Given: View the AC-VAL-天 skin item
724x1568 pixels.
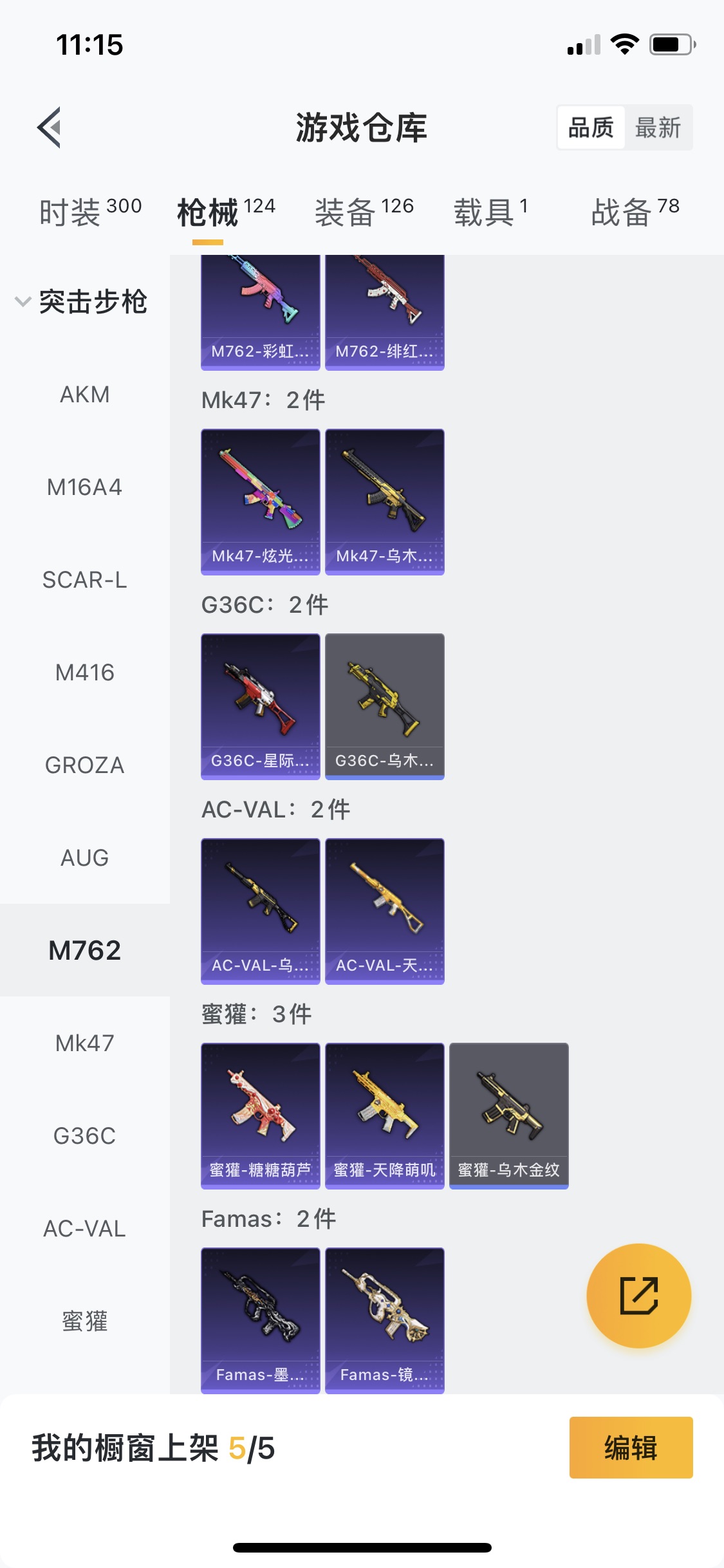Looking at the screenshot, I should tap(384, 911).
